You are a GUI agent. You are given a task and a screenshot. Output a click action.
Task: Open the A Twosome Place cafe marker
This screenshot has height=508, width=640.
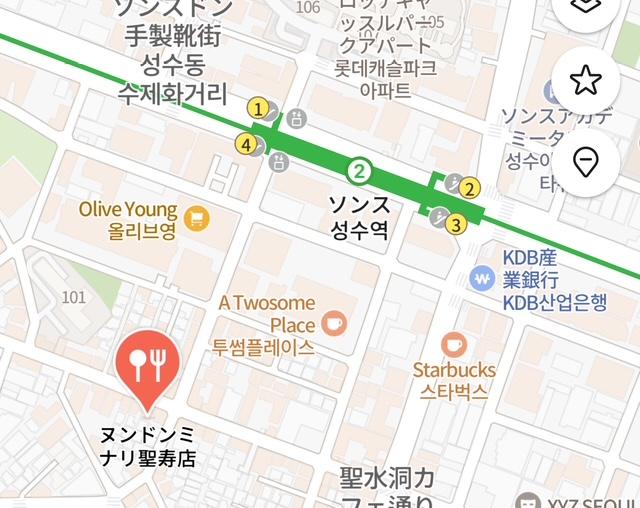pos(333,322)
